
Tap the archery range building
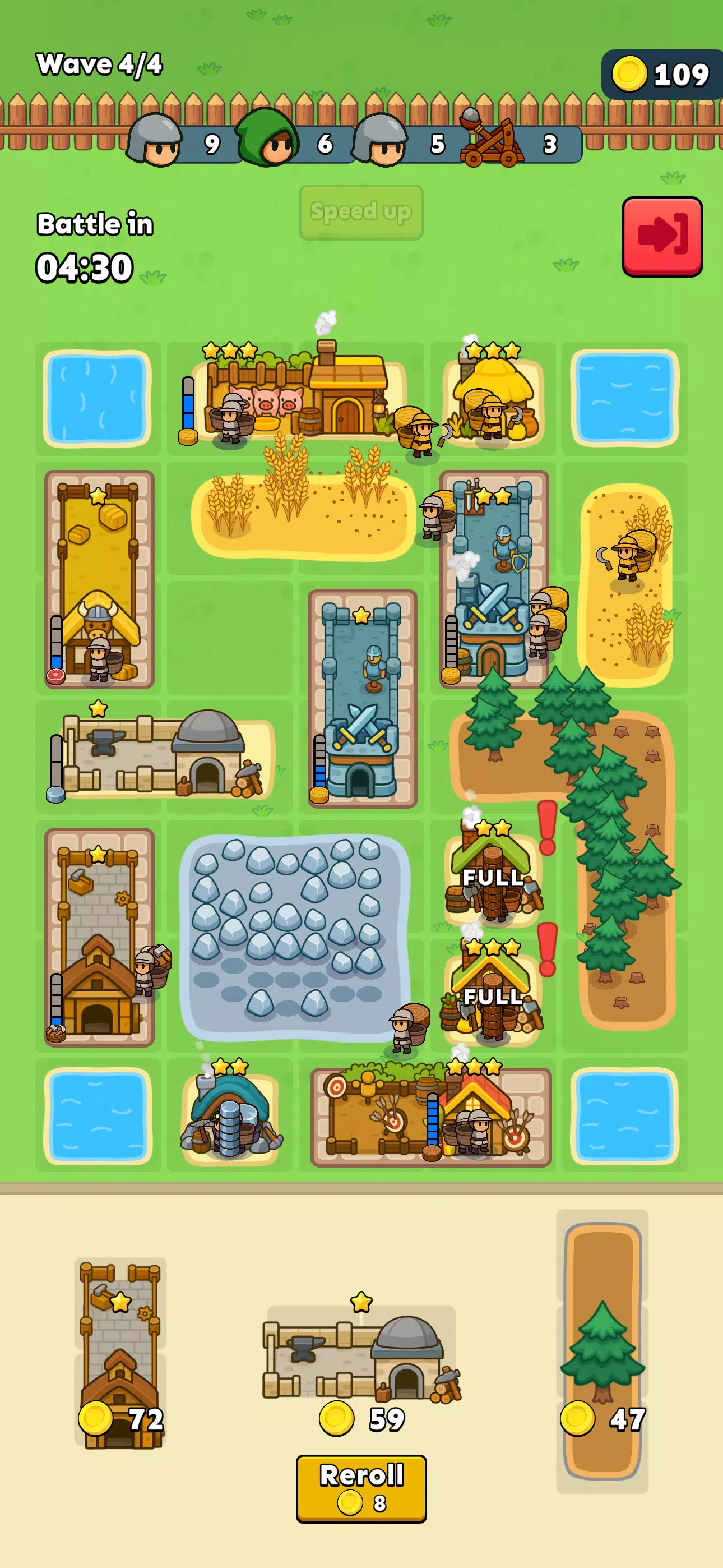coord(431,1117)
